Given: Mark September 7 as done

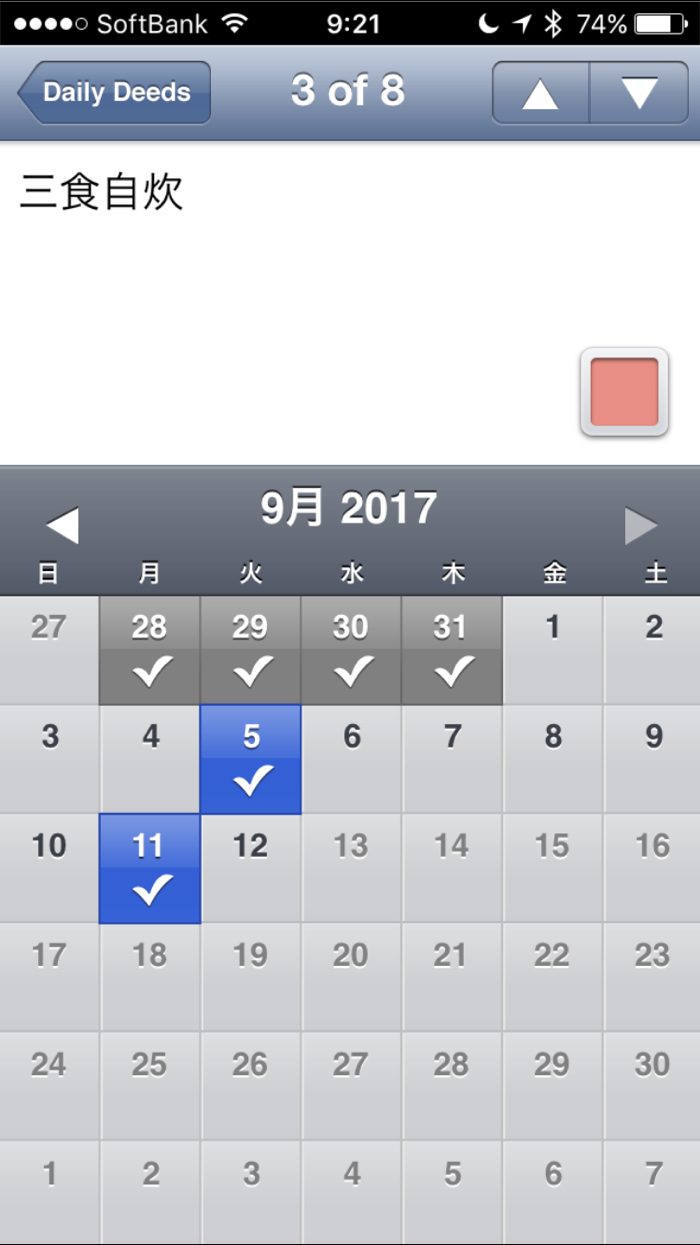Looking at the screenshot, I should pyautogui.click(x=452, y=760).
